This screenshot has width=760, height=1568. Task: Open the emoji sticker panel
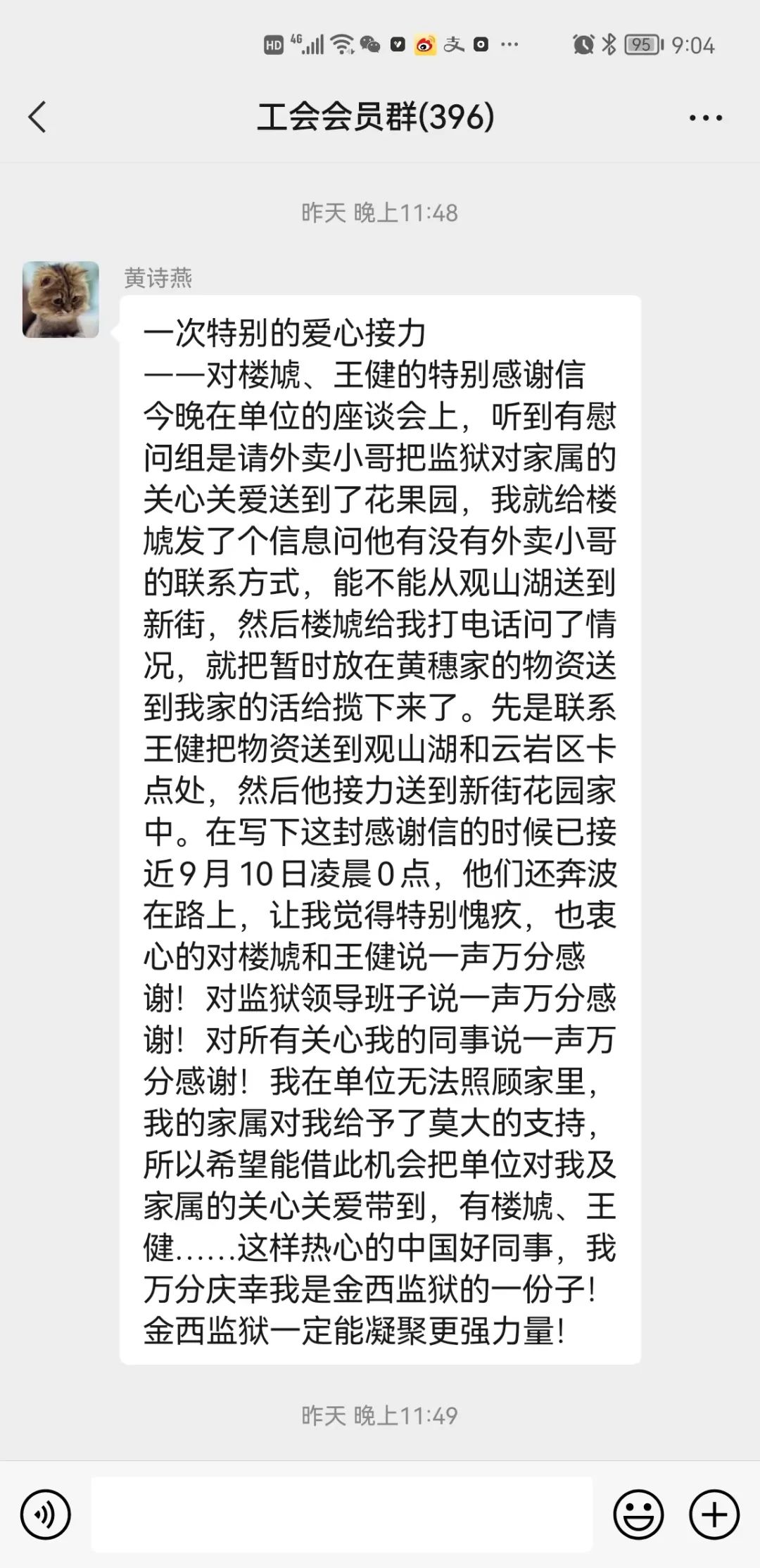[x=638, y=1514]
